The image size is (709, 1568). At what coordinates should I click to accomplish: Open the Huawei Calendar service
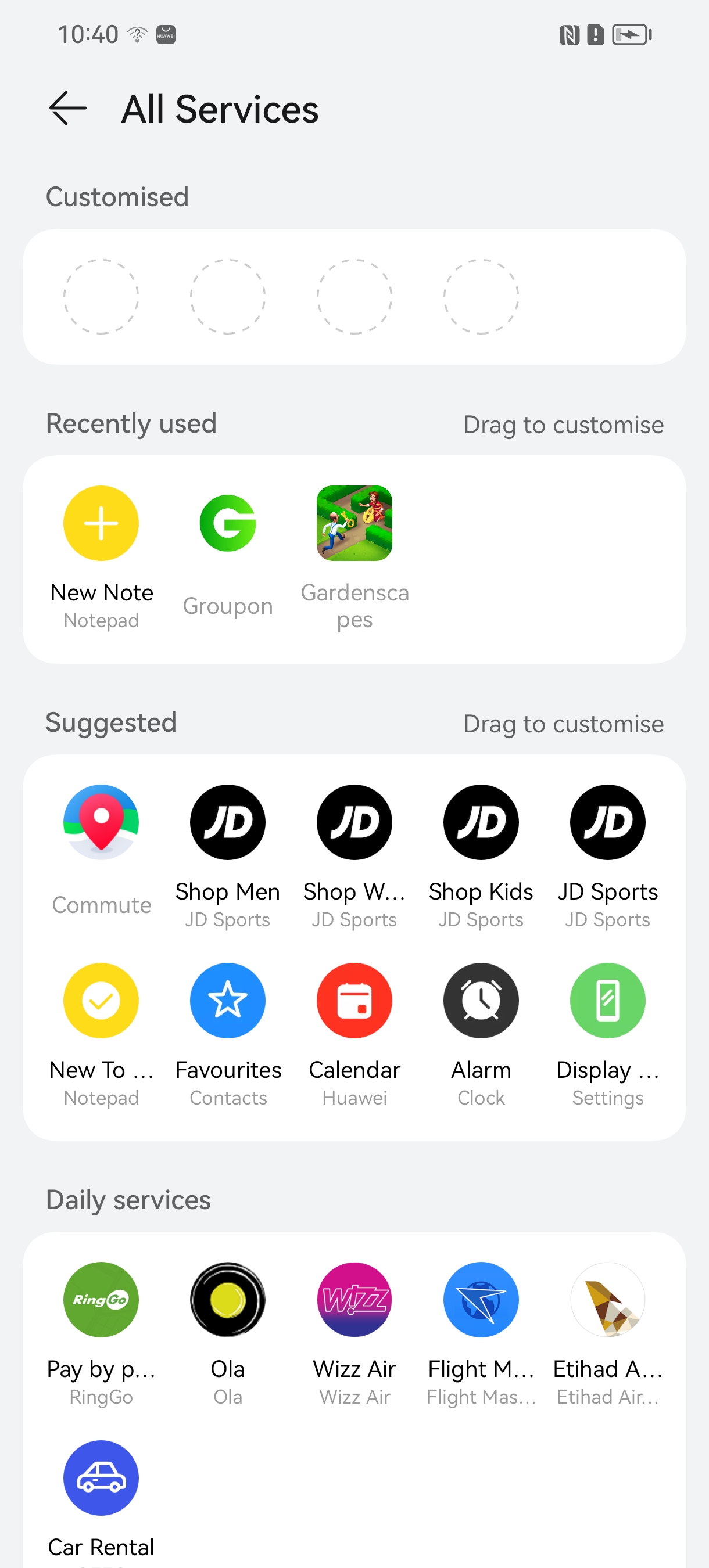coord(354,1001)
